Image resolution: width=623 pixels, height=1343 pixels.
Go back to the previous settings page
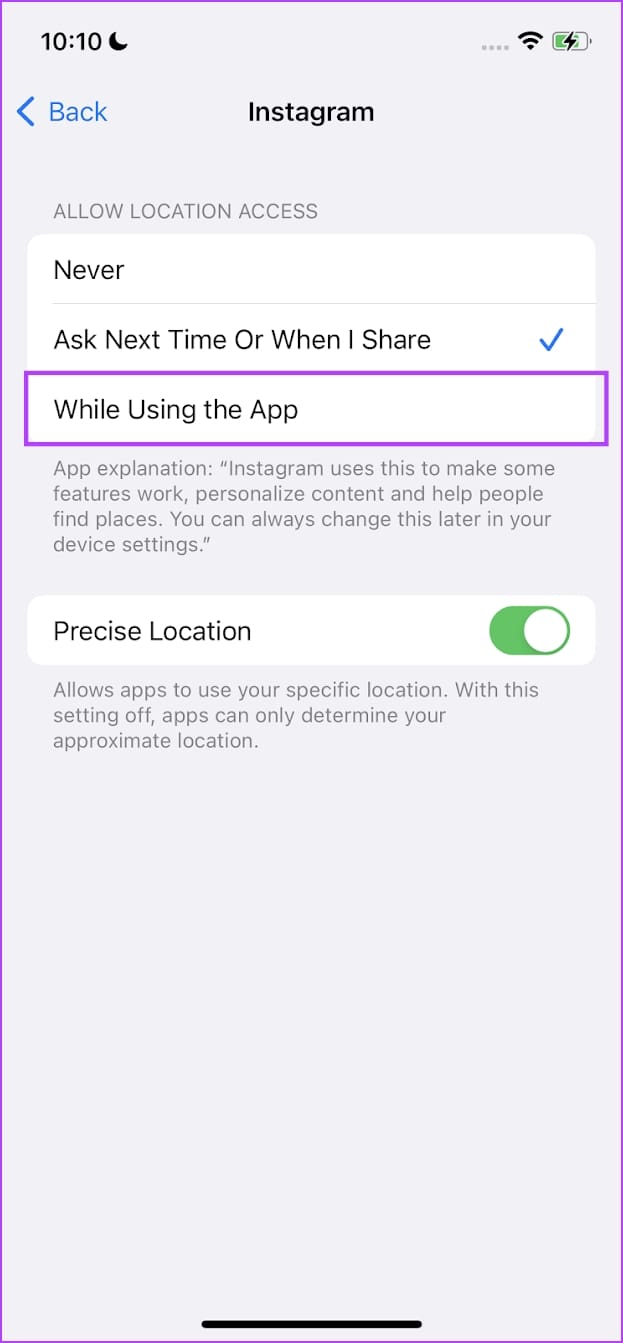[x=62, y=112]
